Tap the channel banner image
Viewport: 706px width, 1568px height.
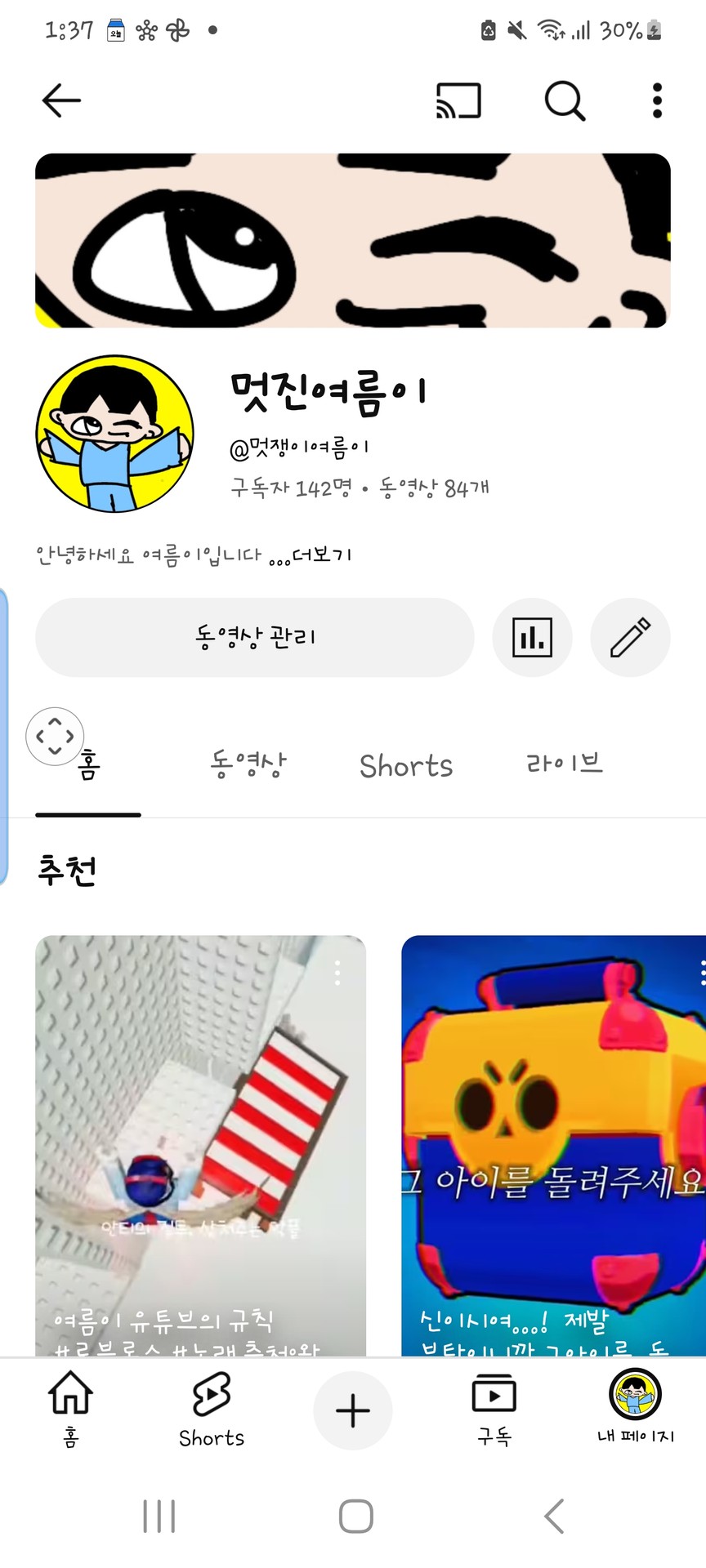(x=351, y=238)
